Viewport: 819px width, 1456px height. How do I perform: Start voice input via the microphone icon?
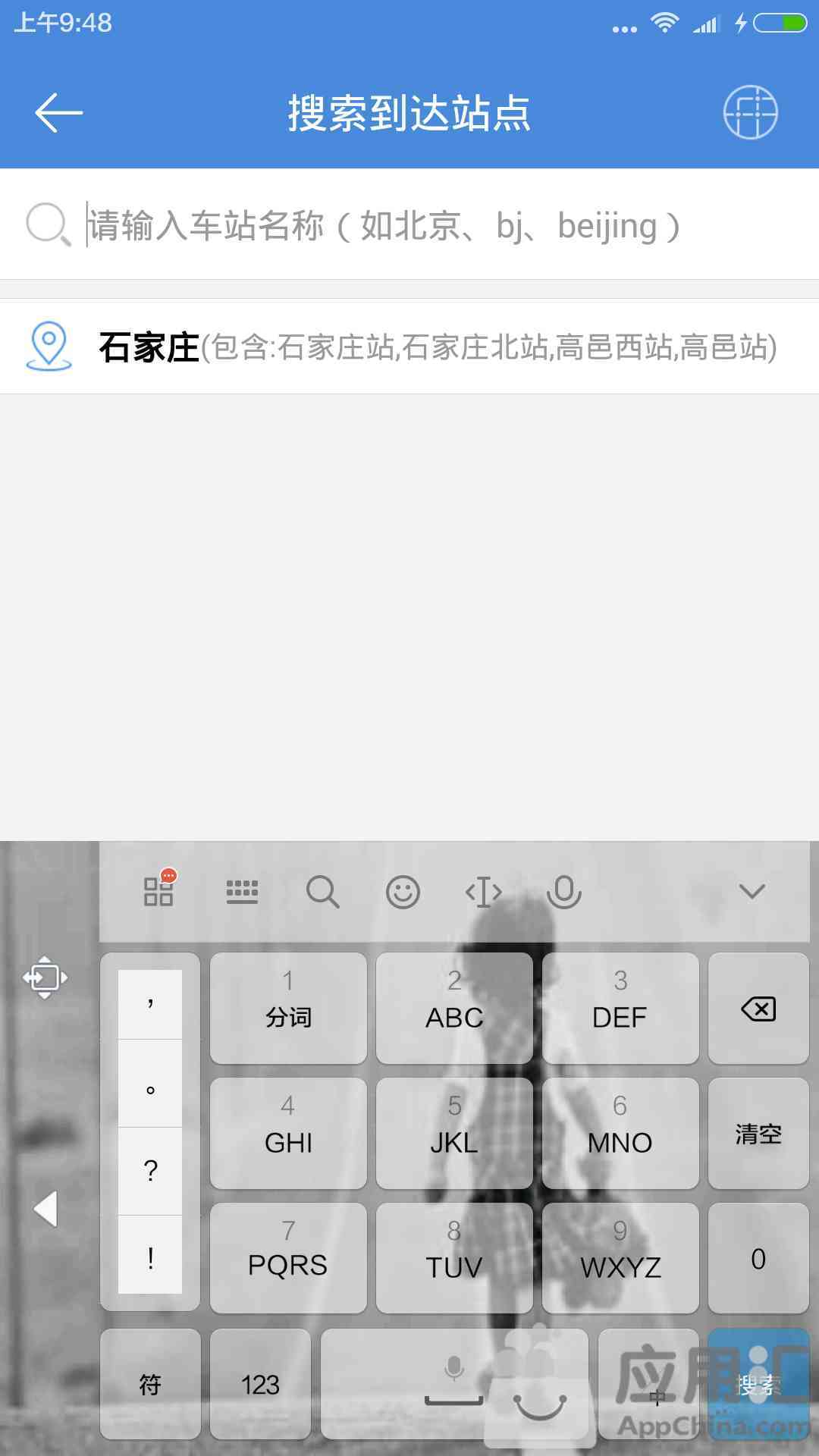click(x=564, y=892)
